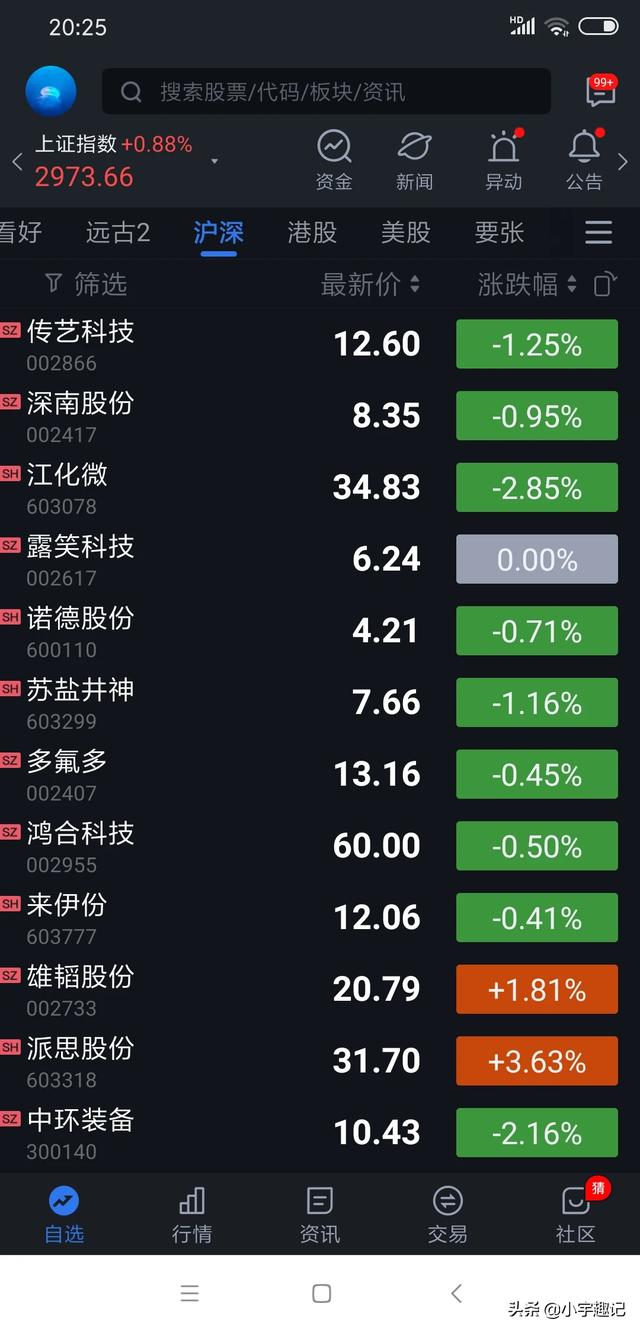
Task: Sort the list by 涨跌幅
Action: click(x=527, y=285)
